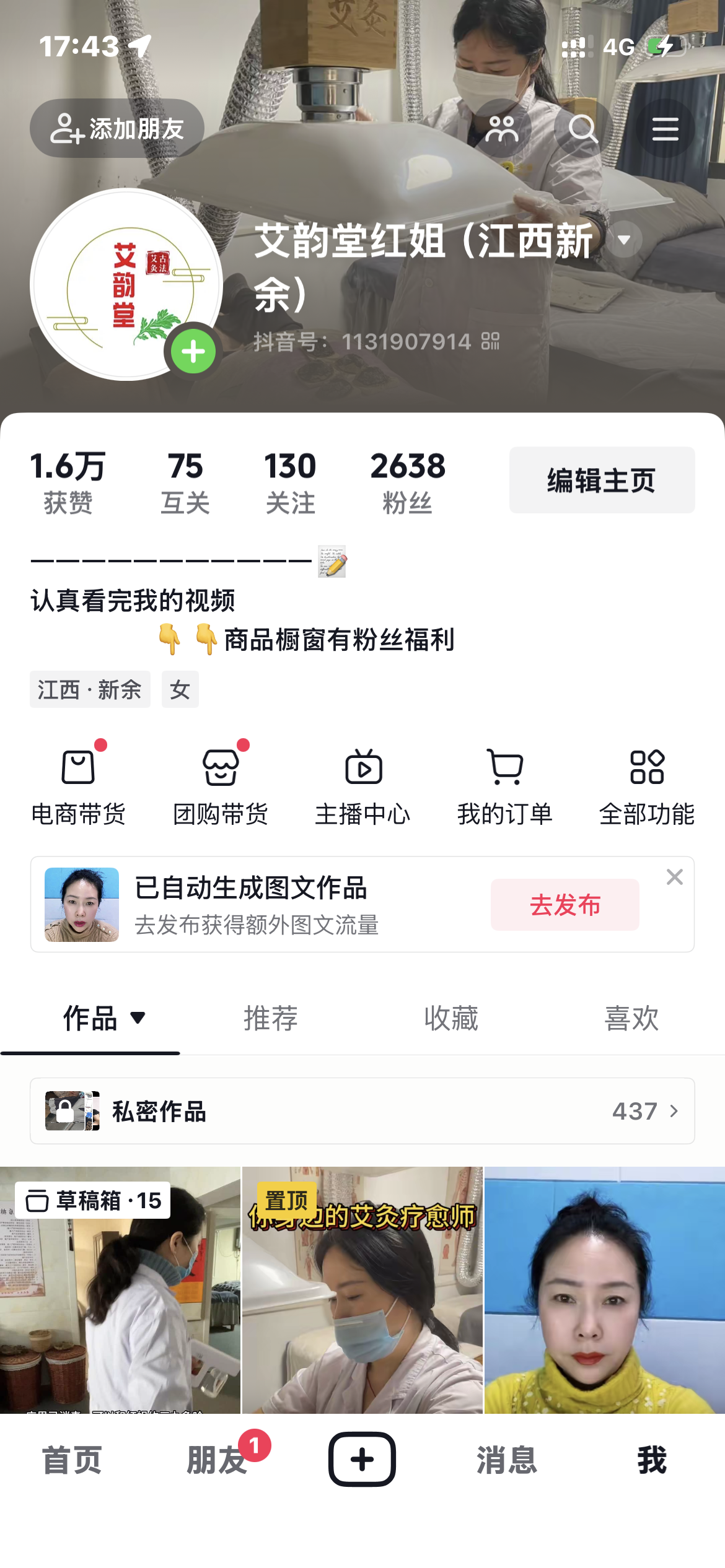Open 我的订单 orders
Image resolution: width=725 pixels, height=1568 pixels.
tap(505, 786)
